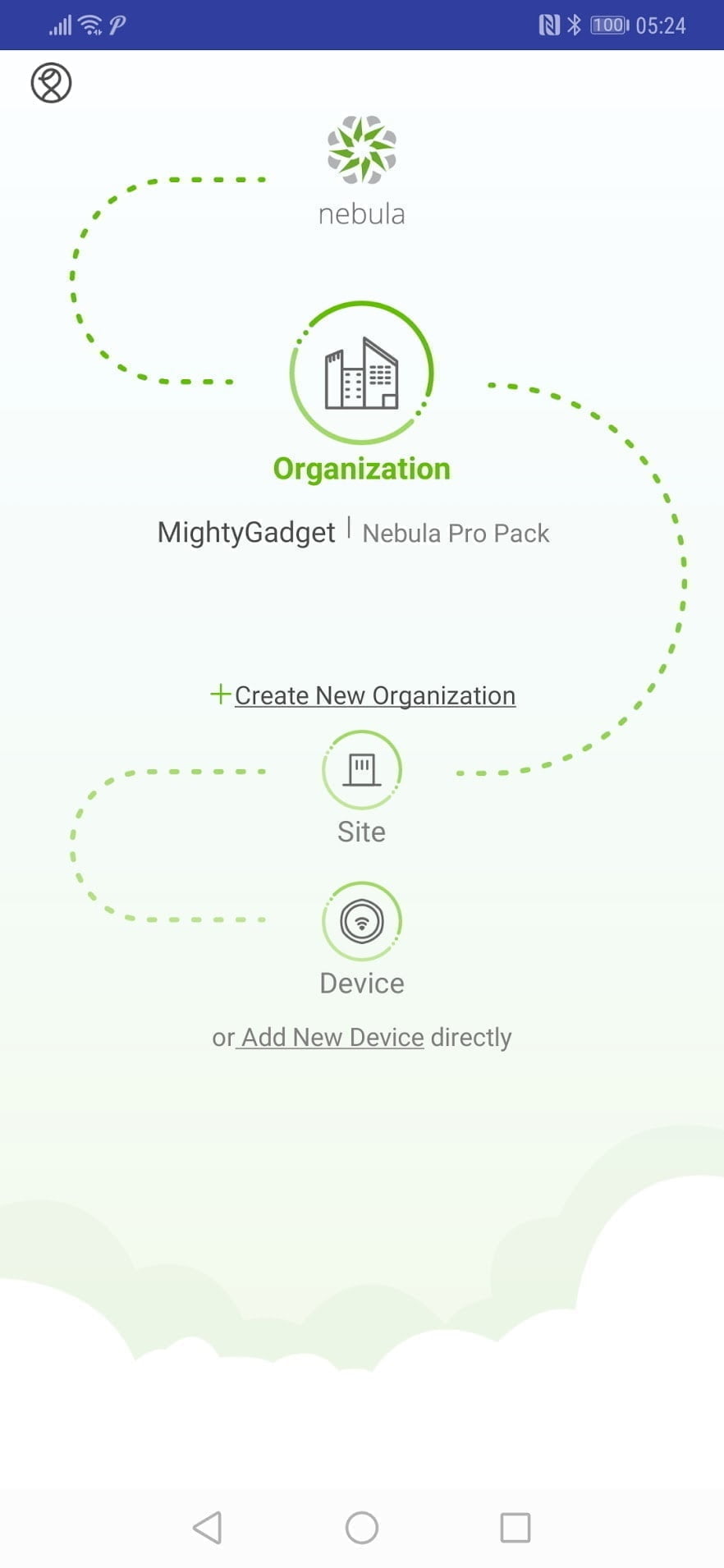Return to home via system home button
Viewport: 724px width, 1568px height.
point(361,1528)
